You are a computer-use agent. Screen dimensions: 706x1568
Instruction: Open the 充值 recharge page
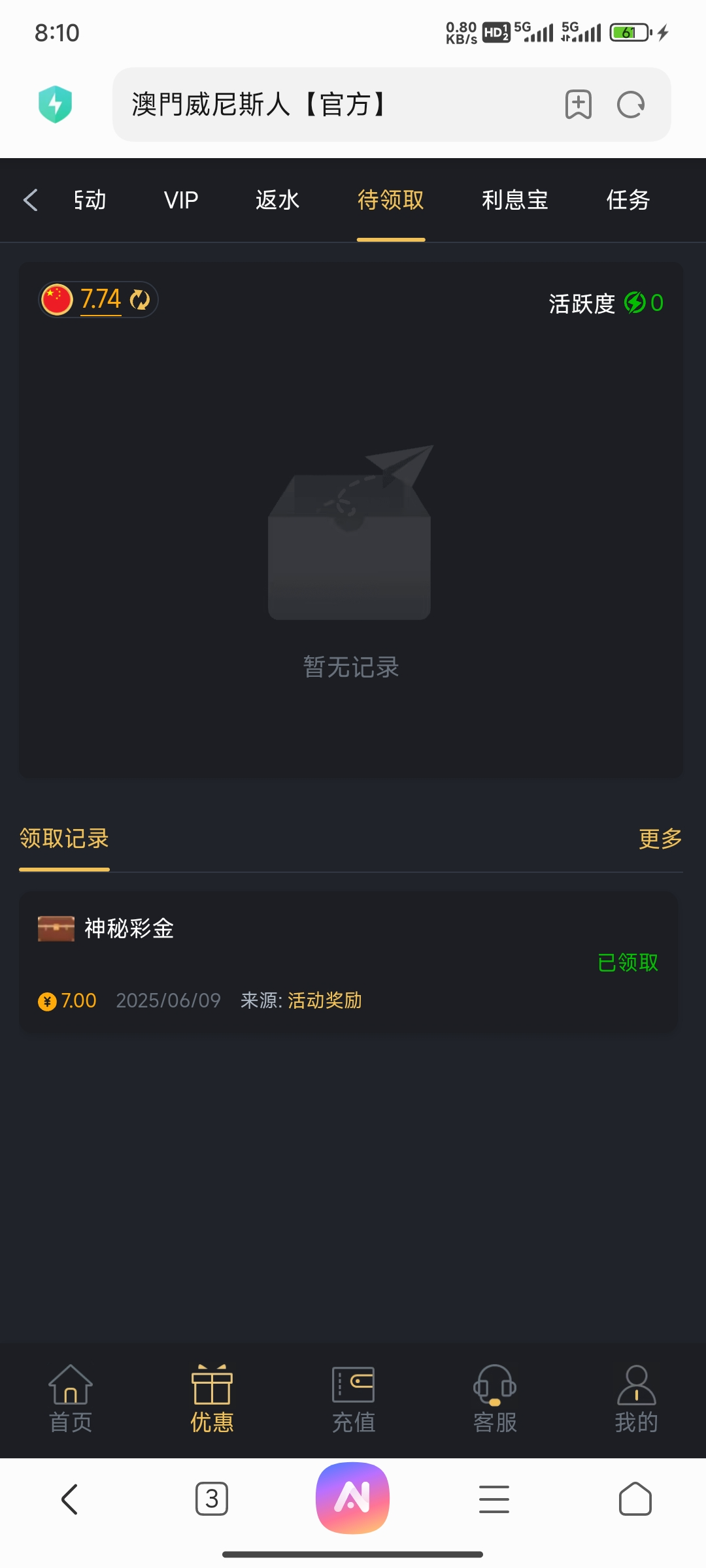(x=353, y=1399)
